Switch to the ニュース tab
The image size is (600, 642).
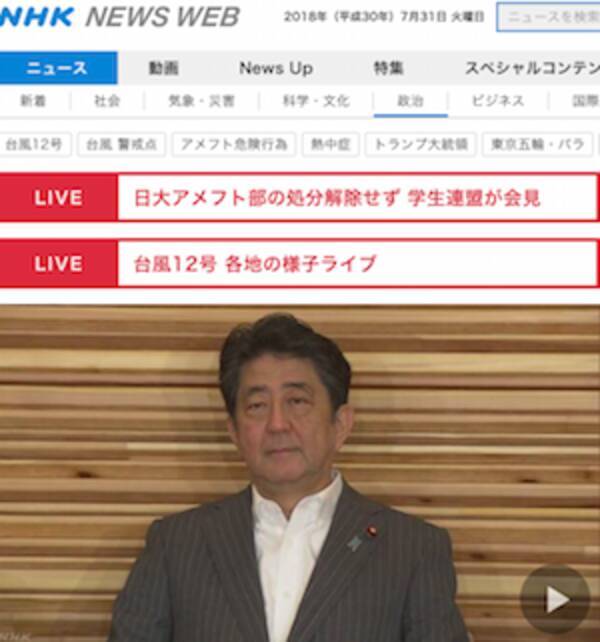pyautogui.click(x=58, y=68)
